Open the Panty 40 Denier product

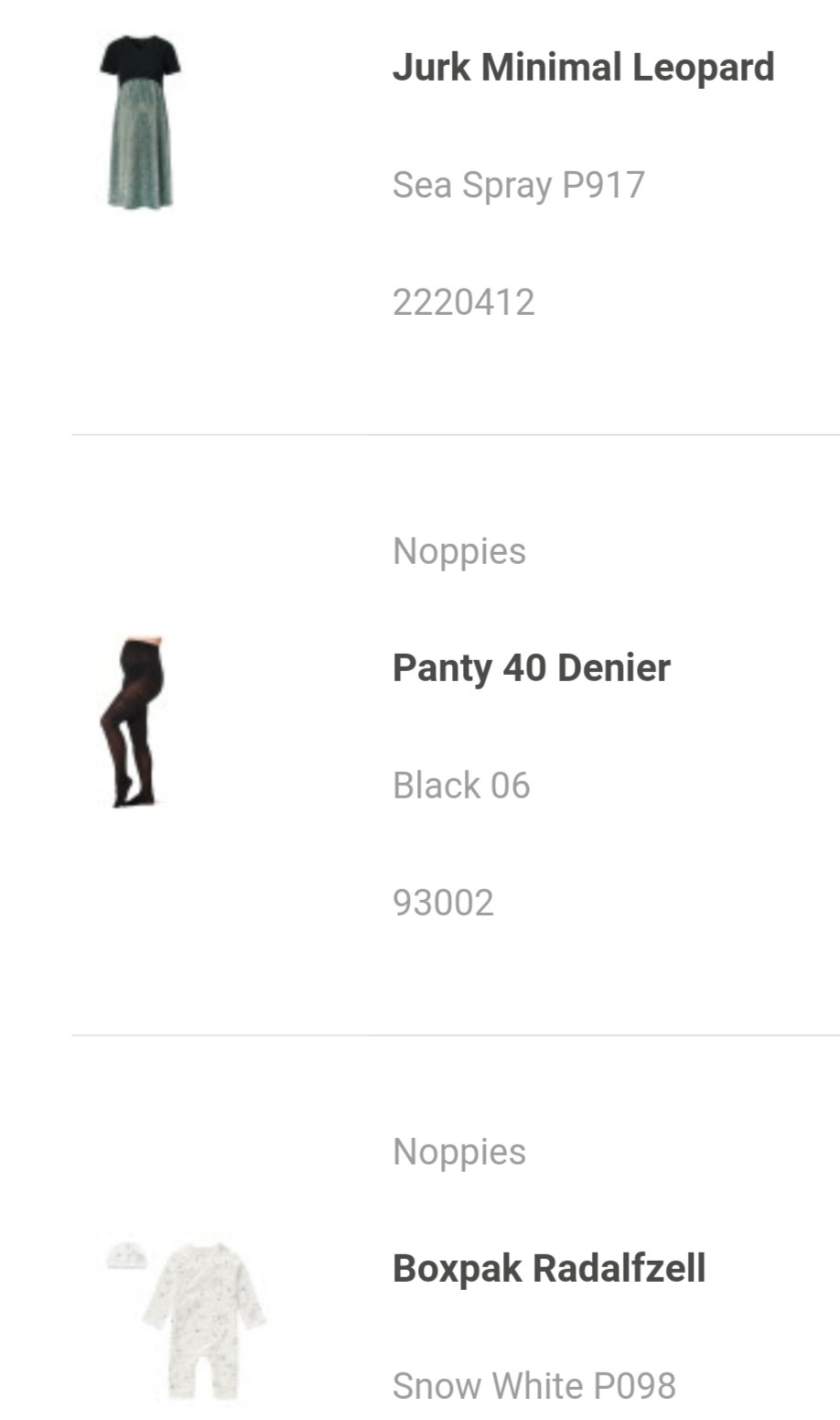coord(531,668)
